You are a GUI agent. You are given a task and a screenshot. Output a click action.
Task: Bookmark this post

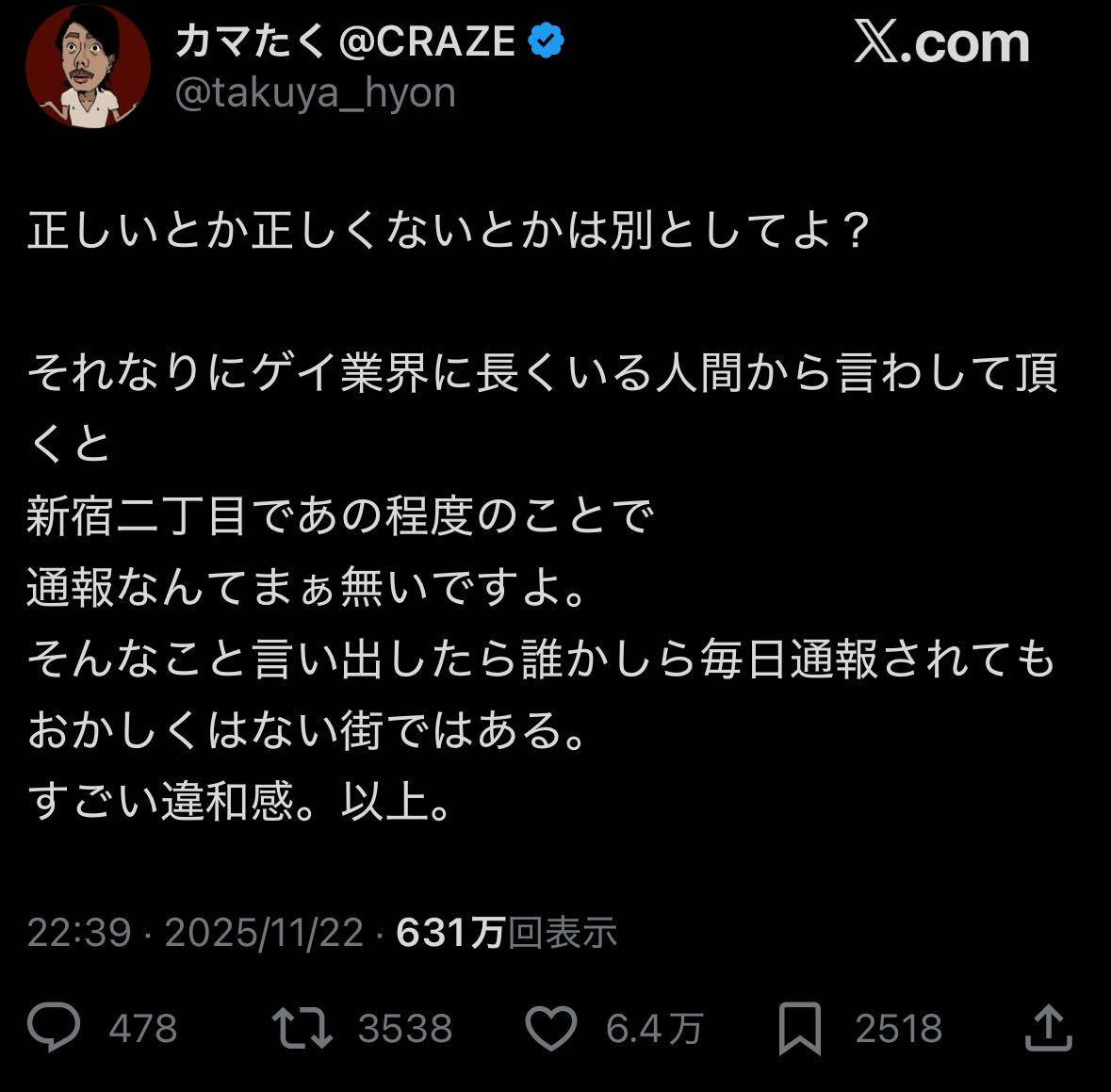click(x=800, y=1028)
